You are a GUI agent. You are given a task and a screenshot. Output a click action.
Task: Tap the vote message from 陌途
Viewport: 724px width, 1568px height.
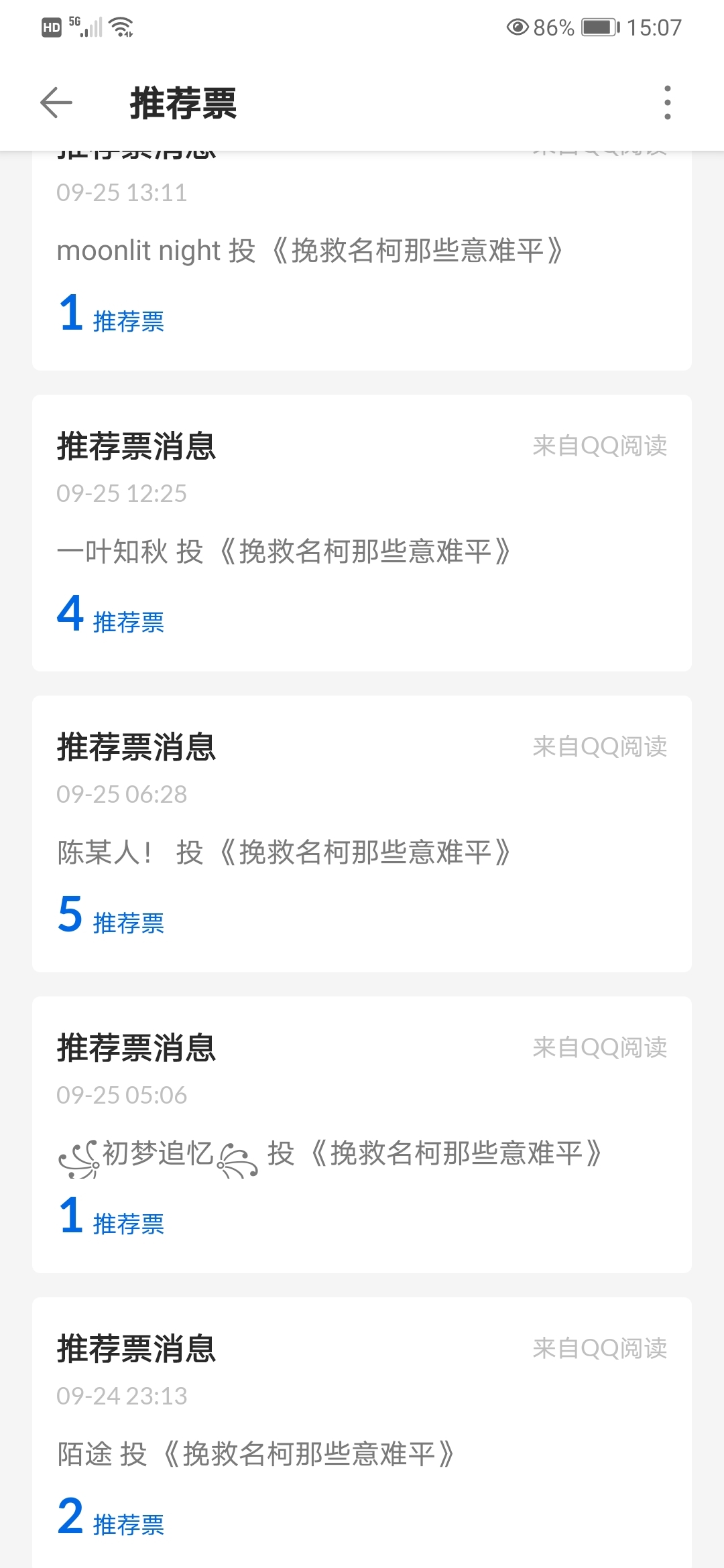click(x=362, y=1434)
